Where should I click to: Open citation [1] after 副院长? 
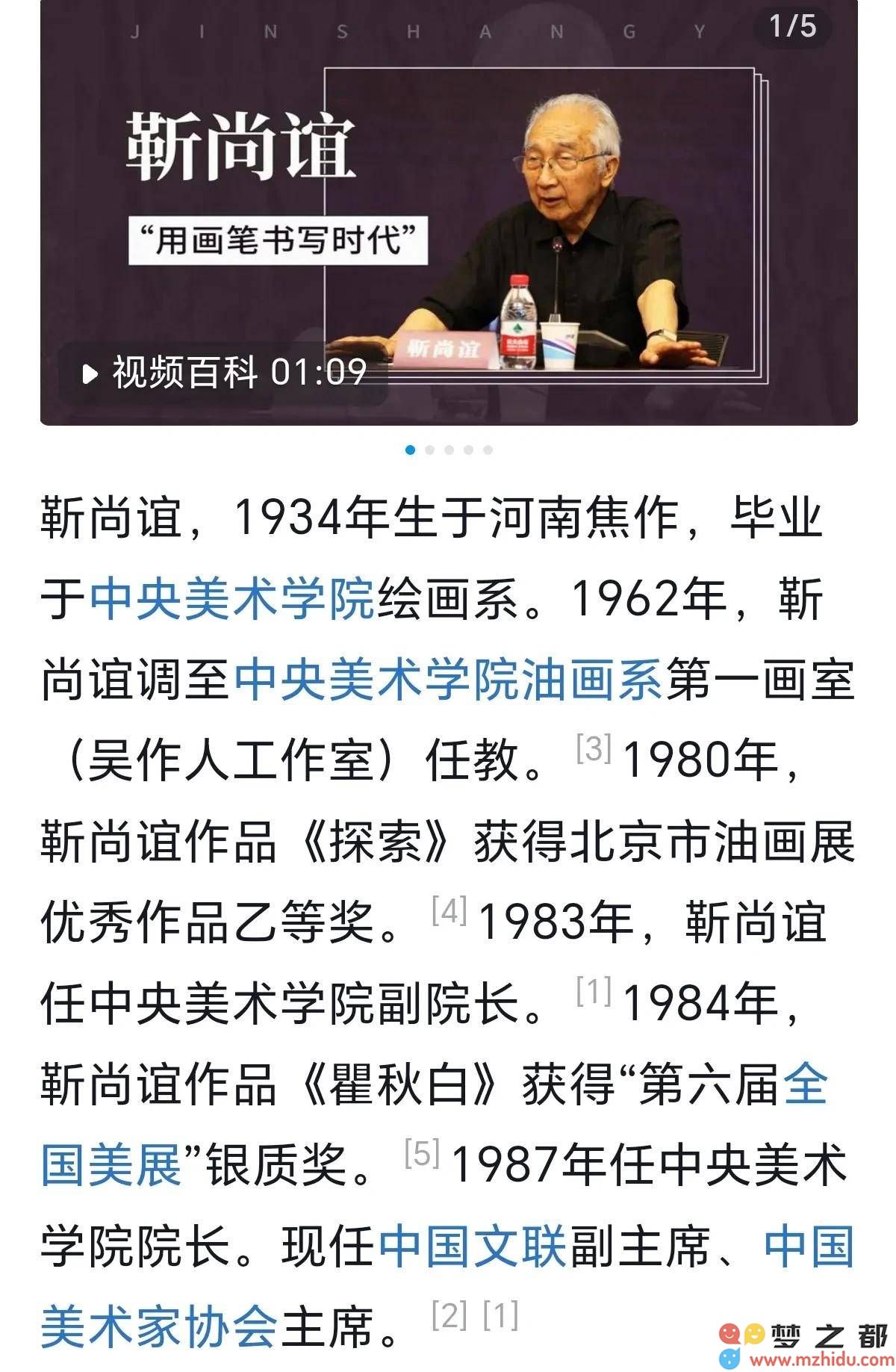tap(594, 991)
